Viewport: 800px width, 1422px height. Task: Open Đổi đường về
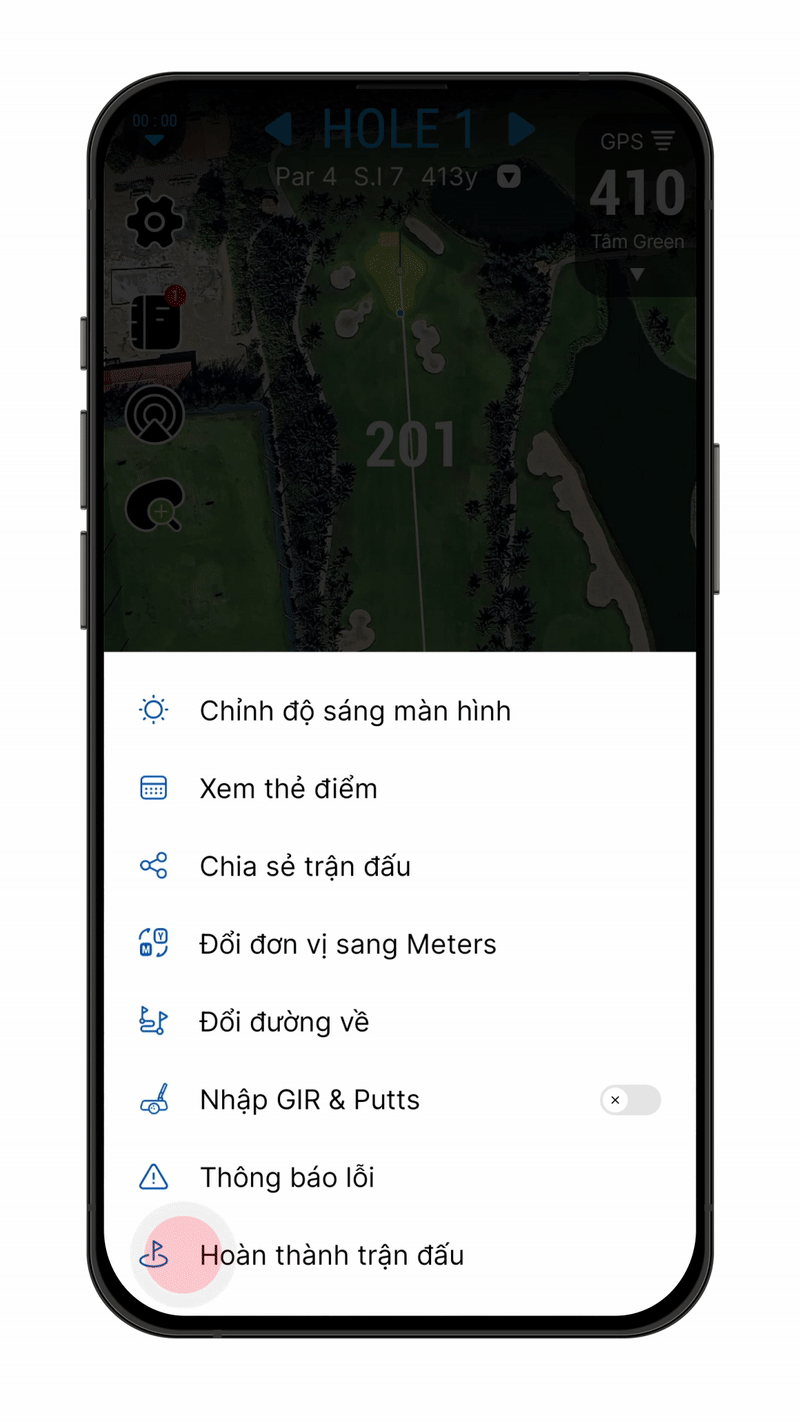coord(400,1022)
